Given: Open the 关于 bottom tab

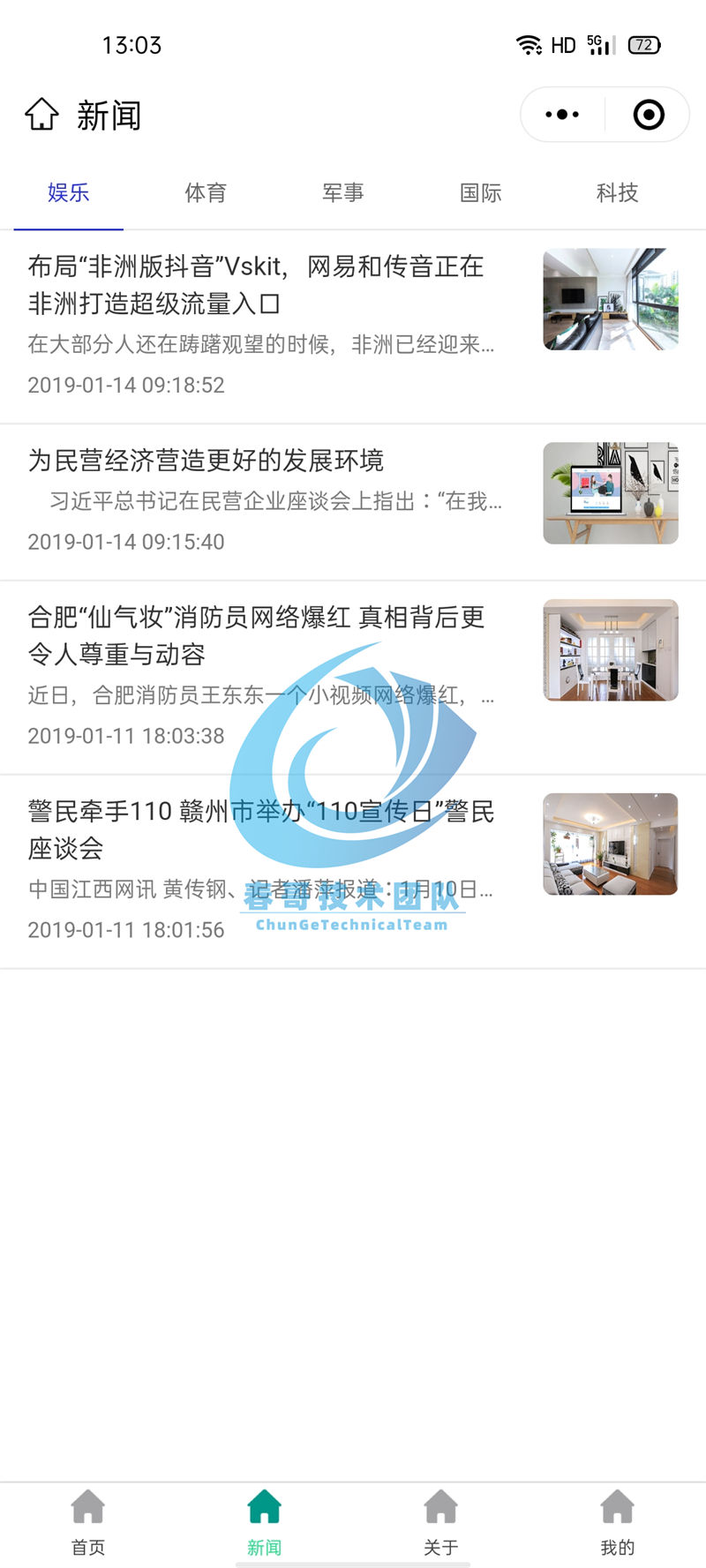Looking at the screenshot, I should tap(441, 1522).
